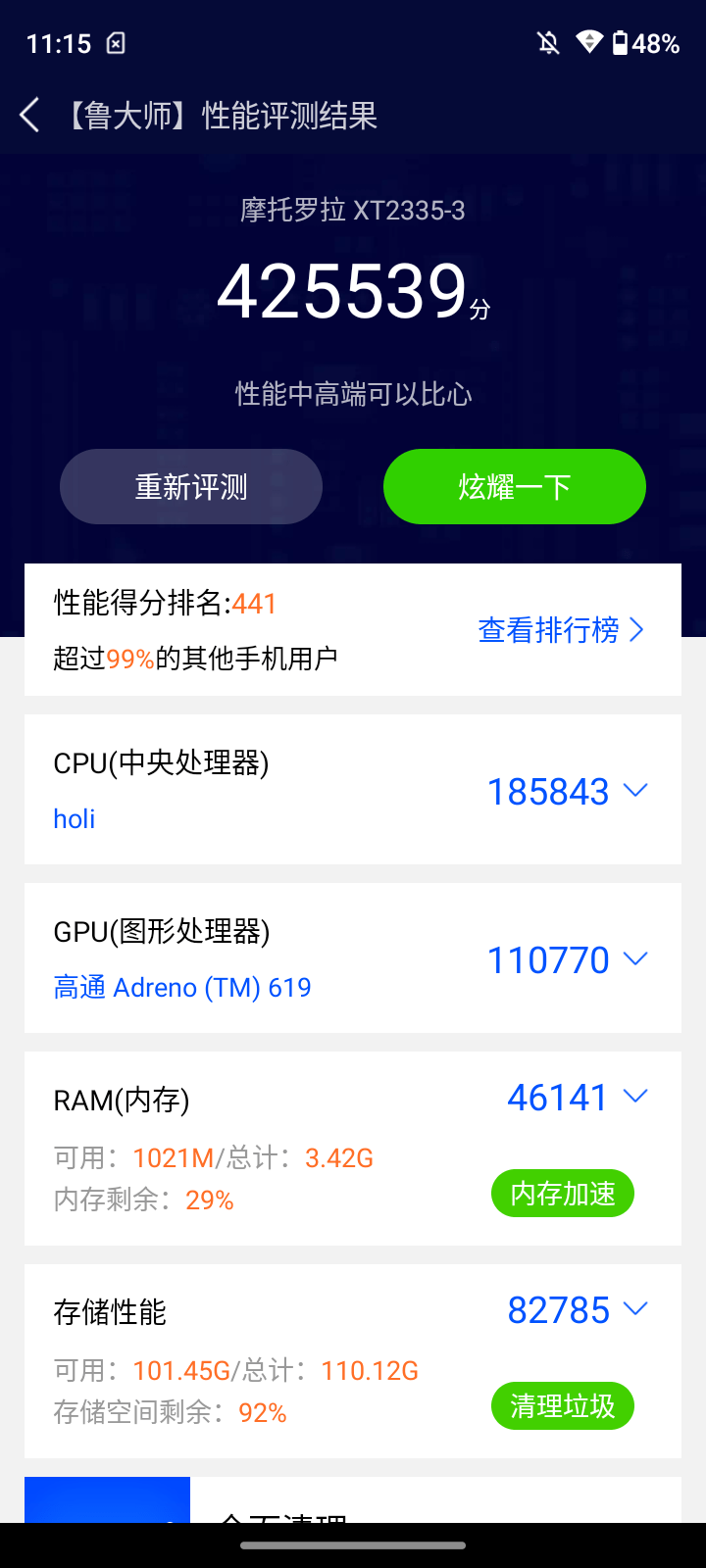Open 查看排行榜 ranking list
Viewport: 706px width, 1568px height.
pyautogui.click(x=561, y=630)
